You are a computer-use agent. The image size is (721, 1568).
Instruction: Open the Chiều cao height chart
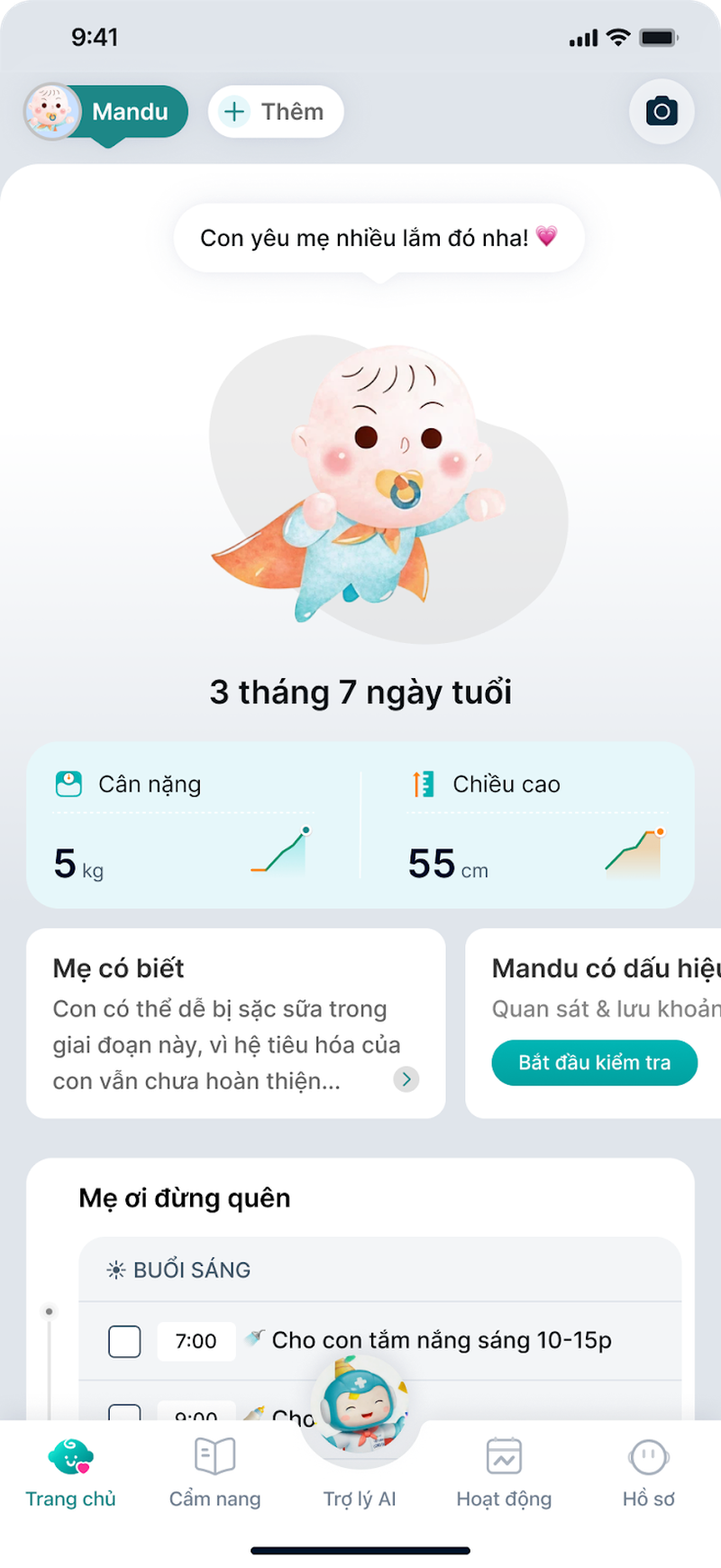[534, 825]
